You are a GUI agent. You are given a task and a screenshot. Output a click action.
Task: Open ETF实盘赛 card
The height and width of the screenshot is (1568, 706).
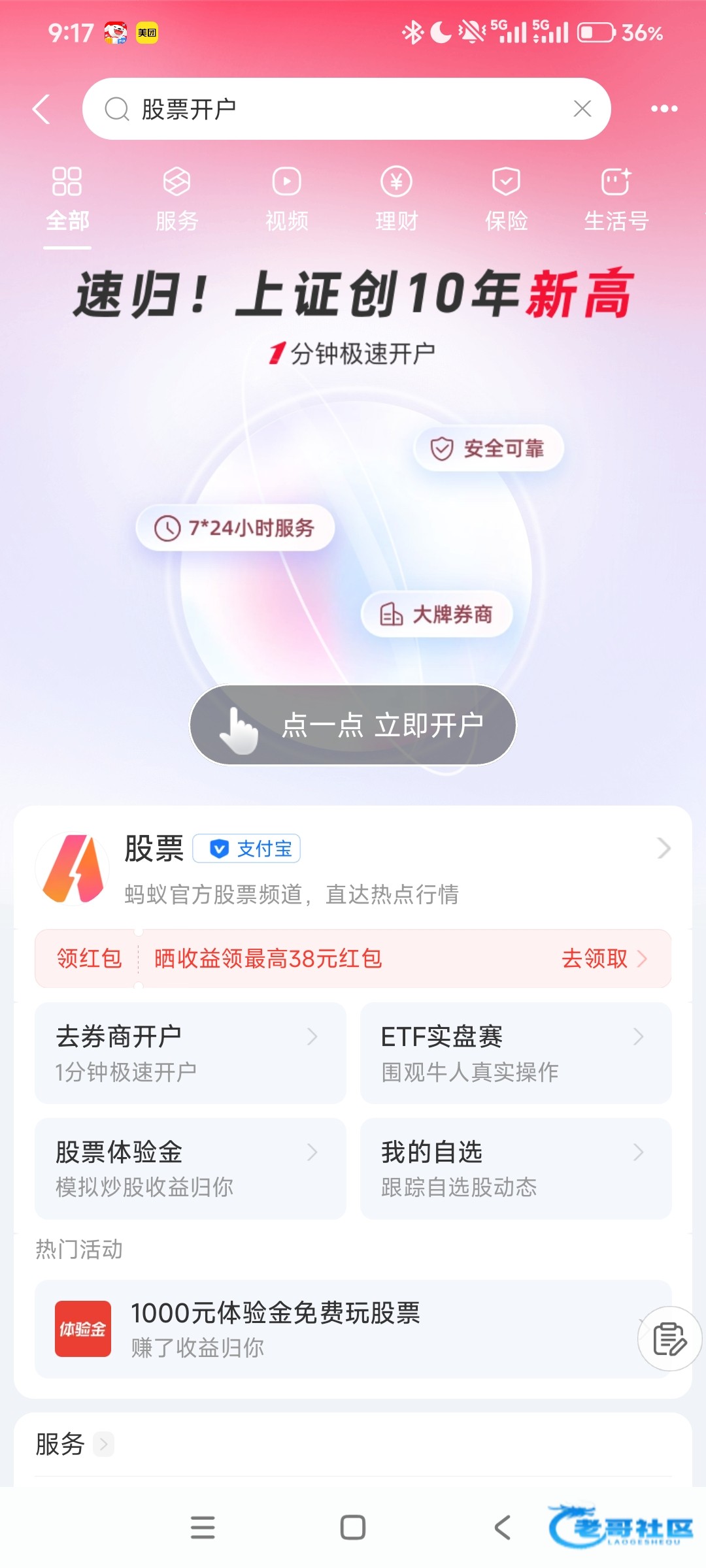(x=516, y=1053)
